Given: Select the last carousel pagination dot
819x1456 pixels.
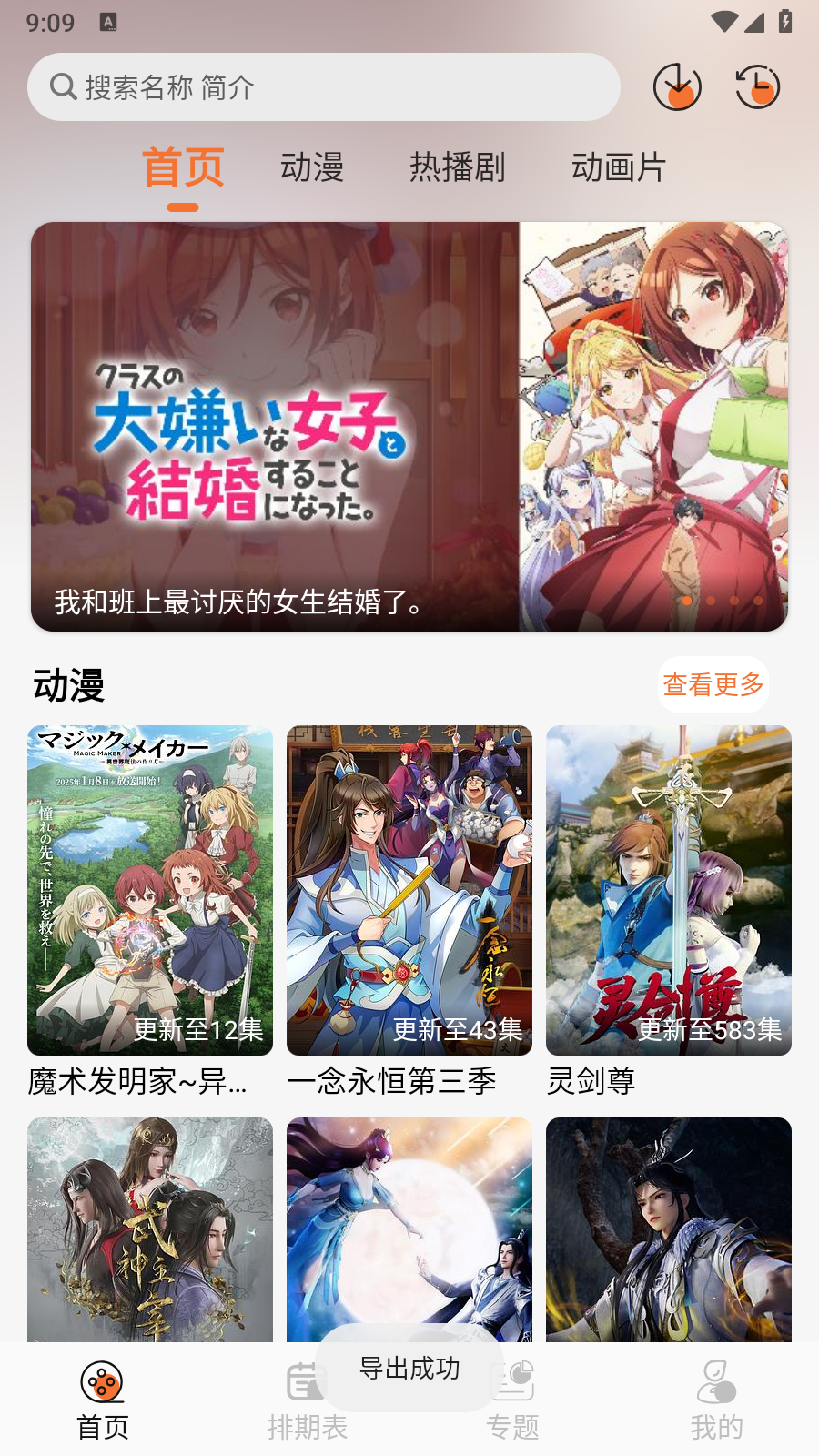Looking at the screenshot, I should pyautogui.click(x=757, y=601).
